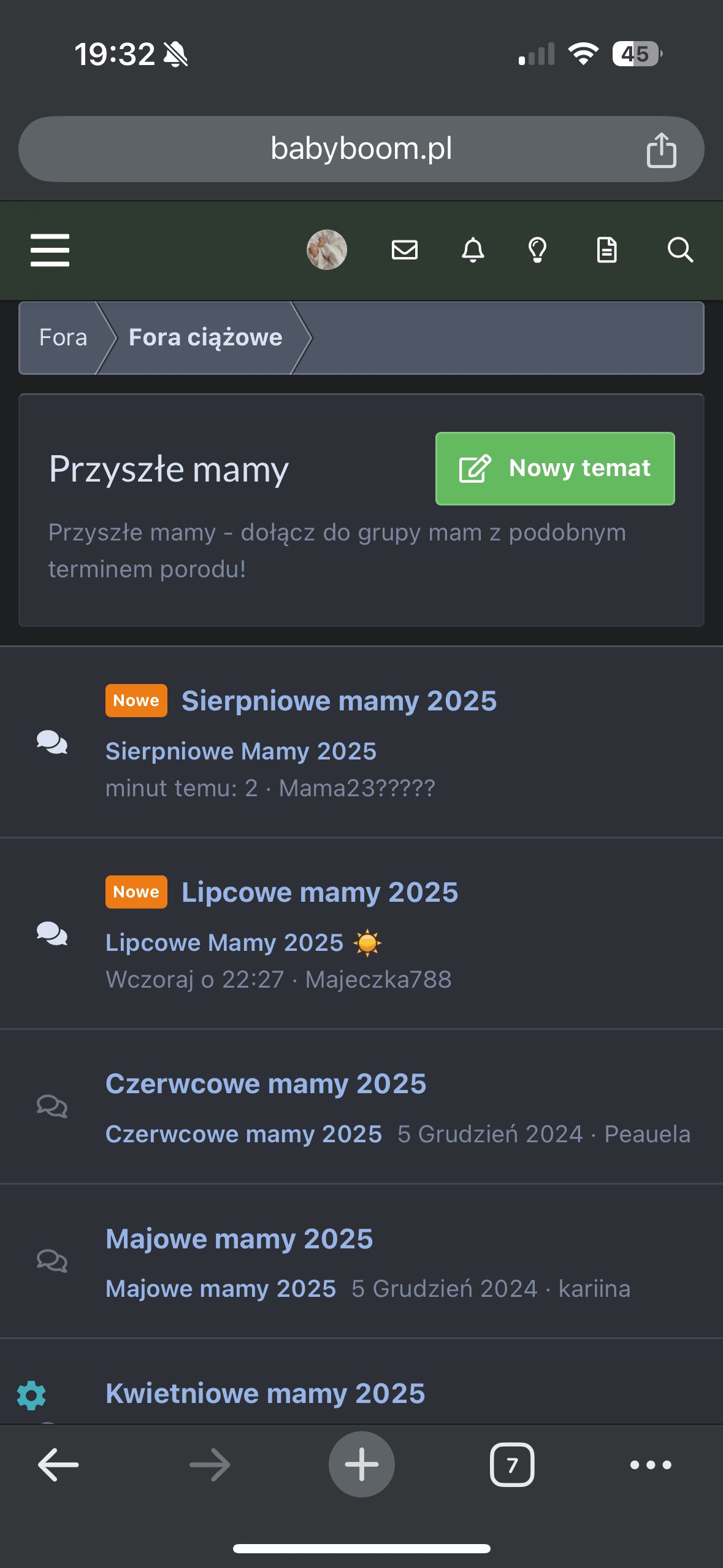This screenshot has height=1568, width=723.
Task: Open the Czerwcowe mamy 2025 forum
Action: (266, 1083)
